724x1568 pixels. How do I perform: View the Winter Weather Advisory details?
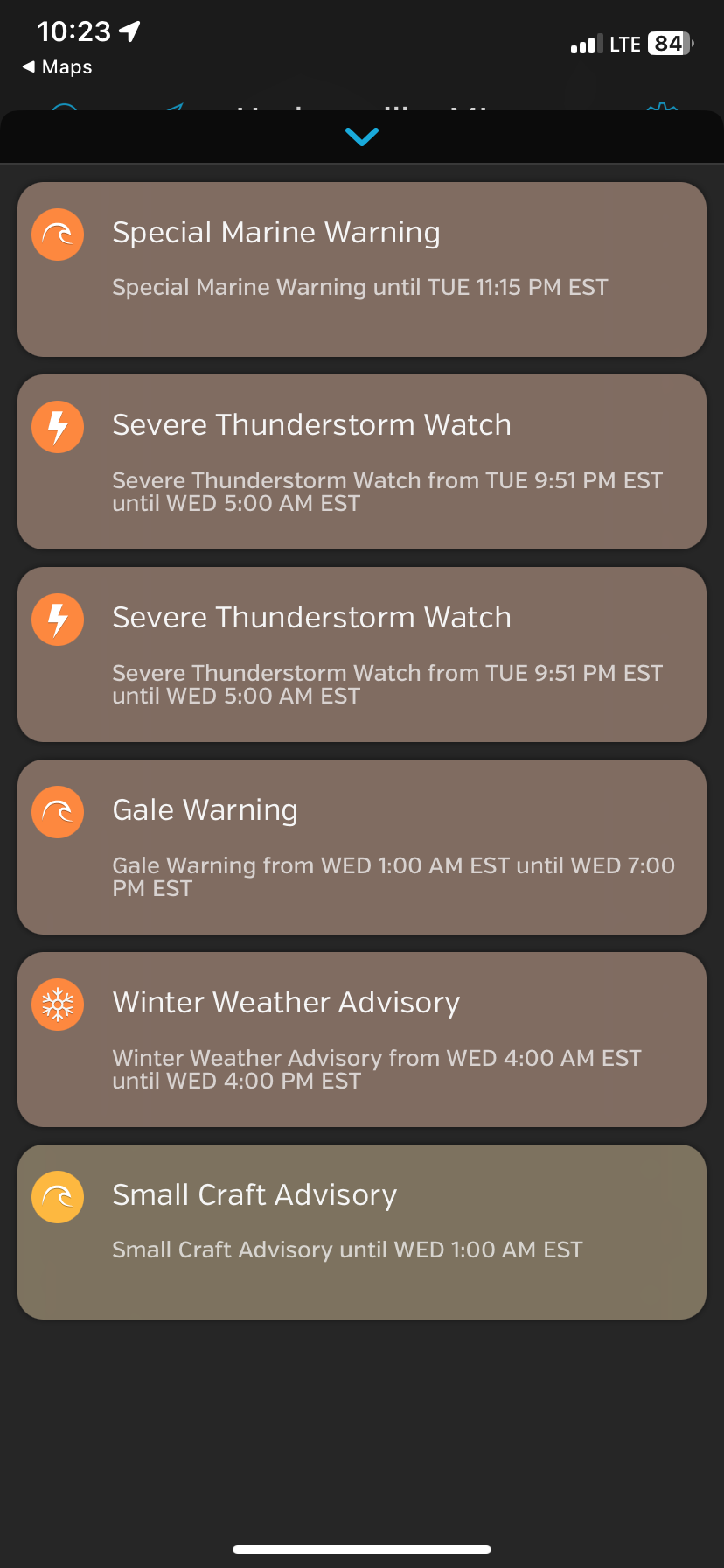pyautogui.click(x=362, y=1039)
